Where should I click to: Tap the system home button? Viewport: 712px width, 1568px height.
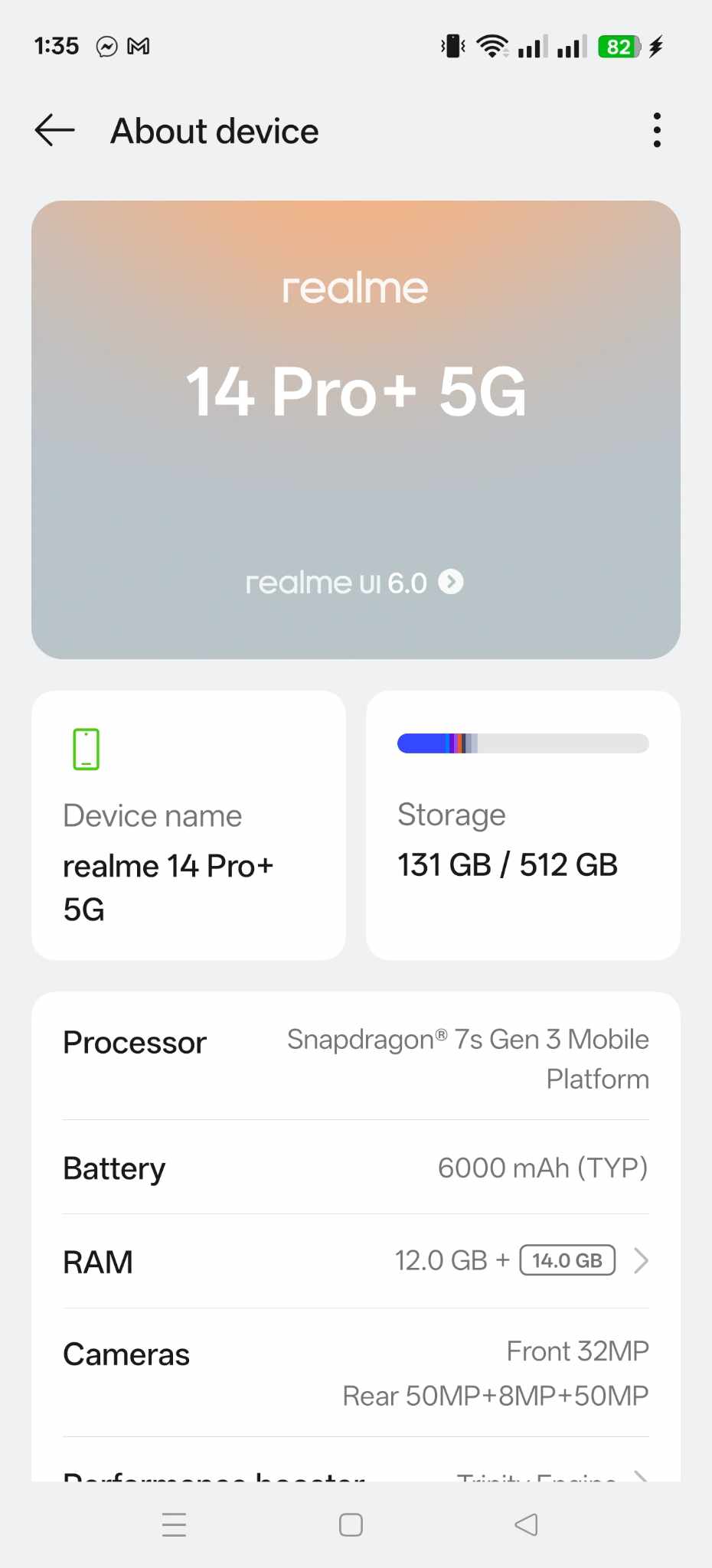click(351, 1524)
